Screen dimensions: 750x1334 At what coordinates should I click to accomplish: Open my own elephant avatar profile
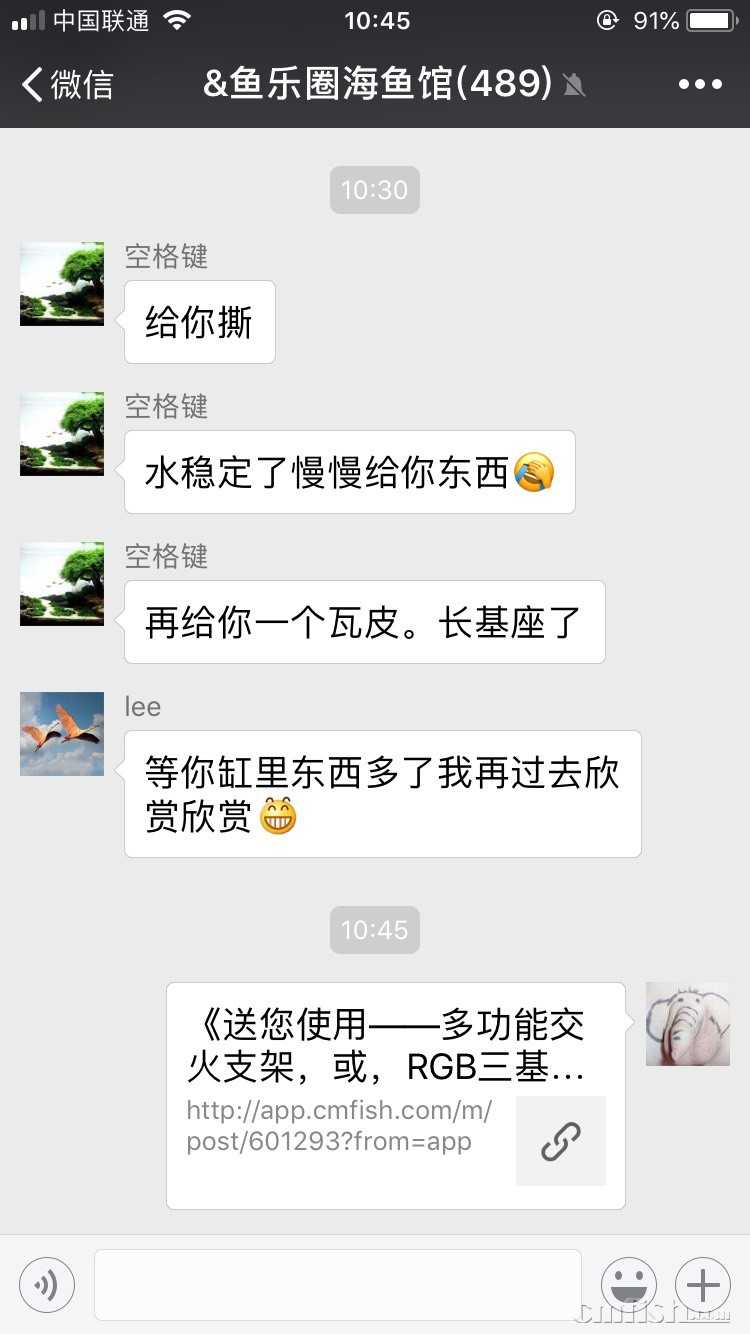pos(688,1024)
